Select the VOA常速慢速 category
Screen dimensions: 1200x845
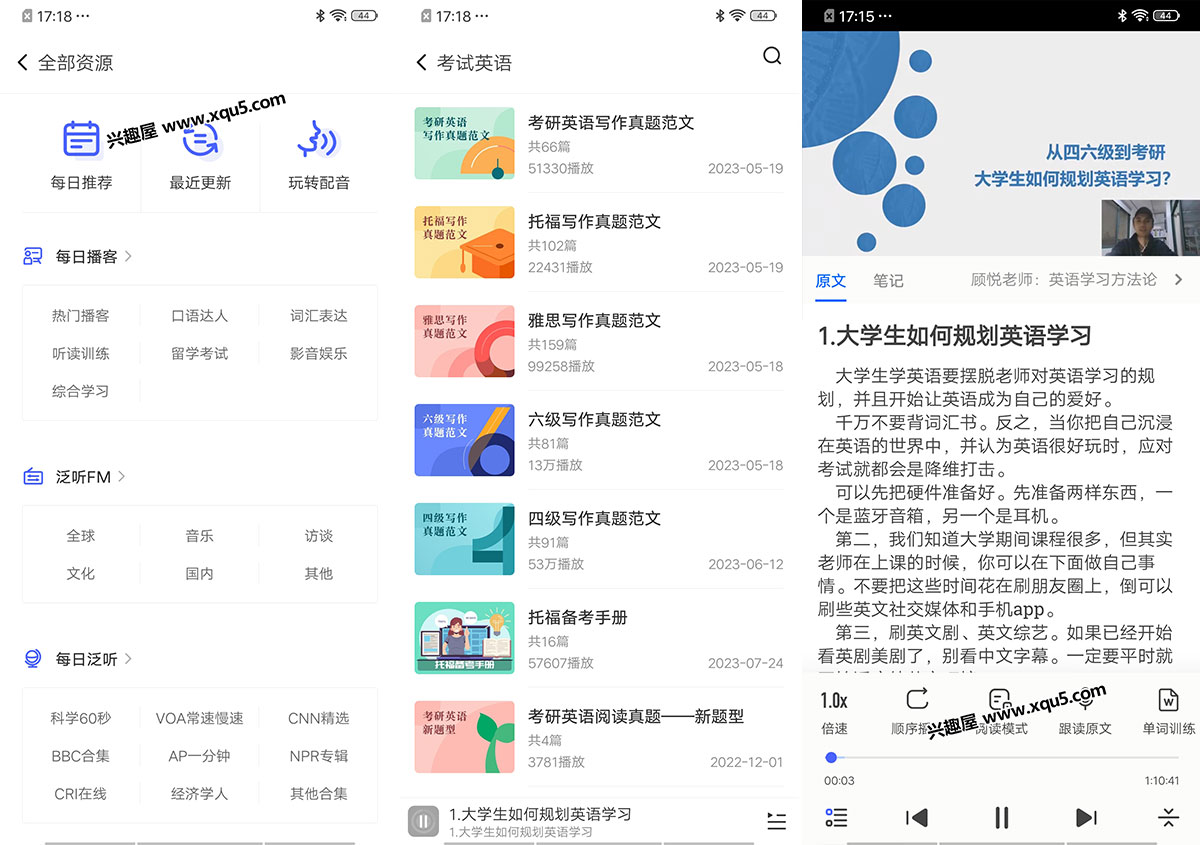coord(199,718)
